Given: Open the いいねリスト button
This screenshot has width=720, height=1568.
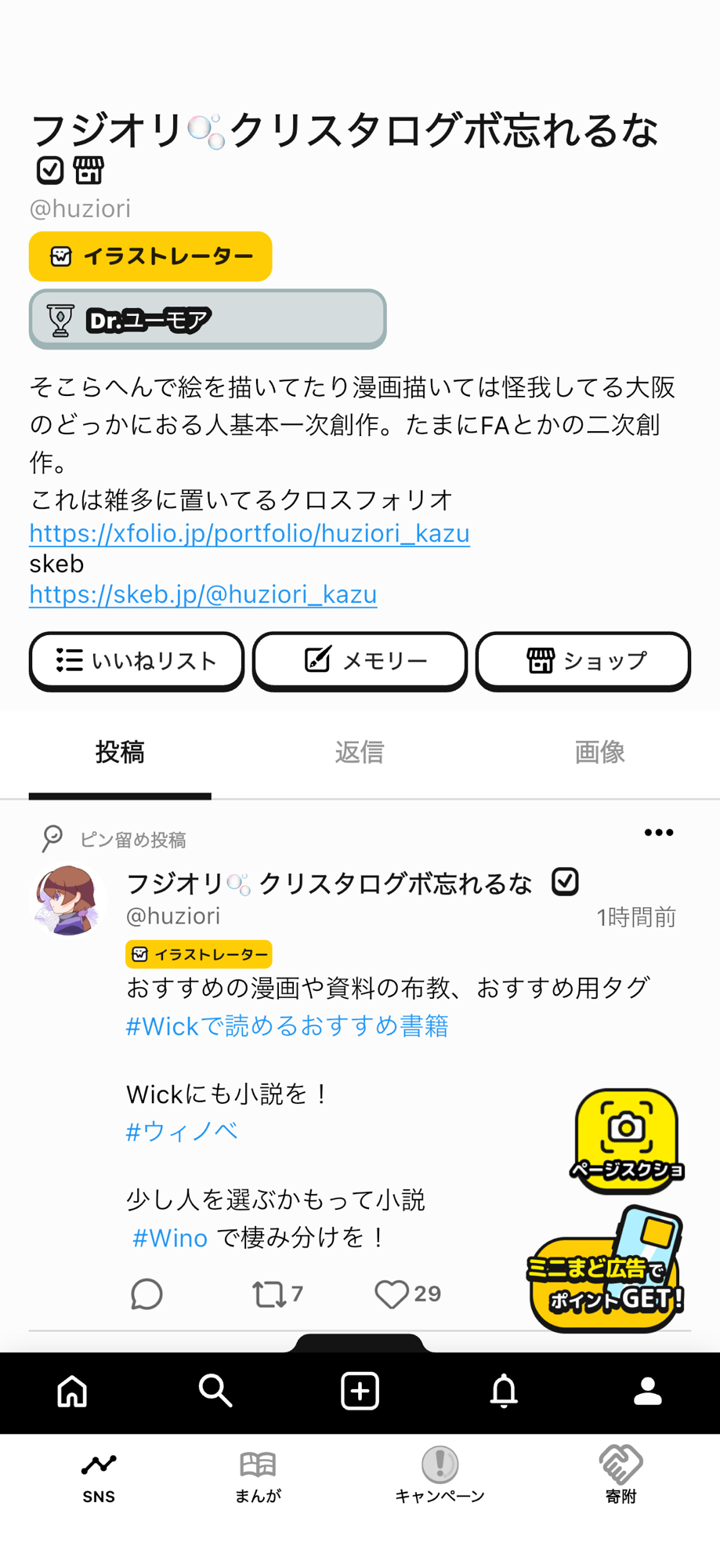Looking at the screenshot, I should point(136,661).
